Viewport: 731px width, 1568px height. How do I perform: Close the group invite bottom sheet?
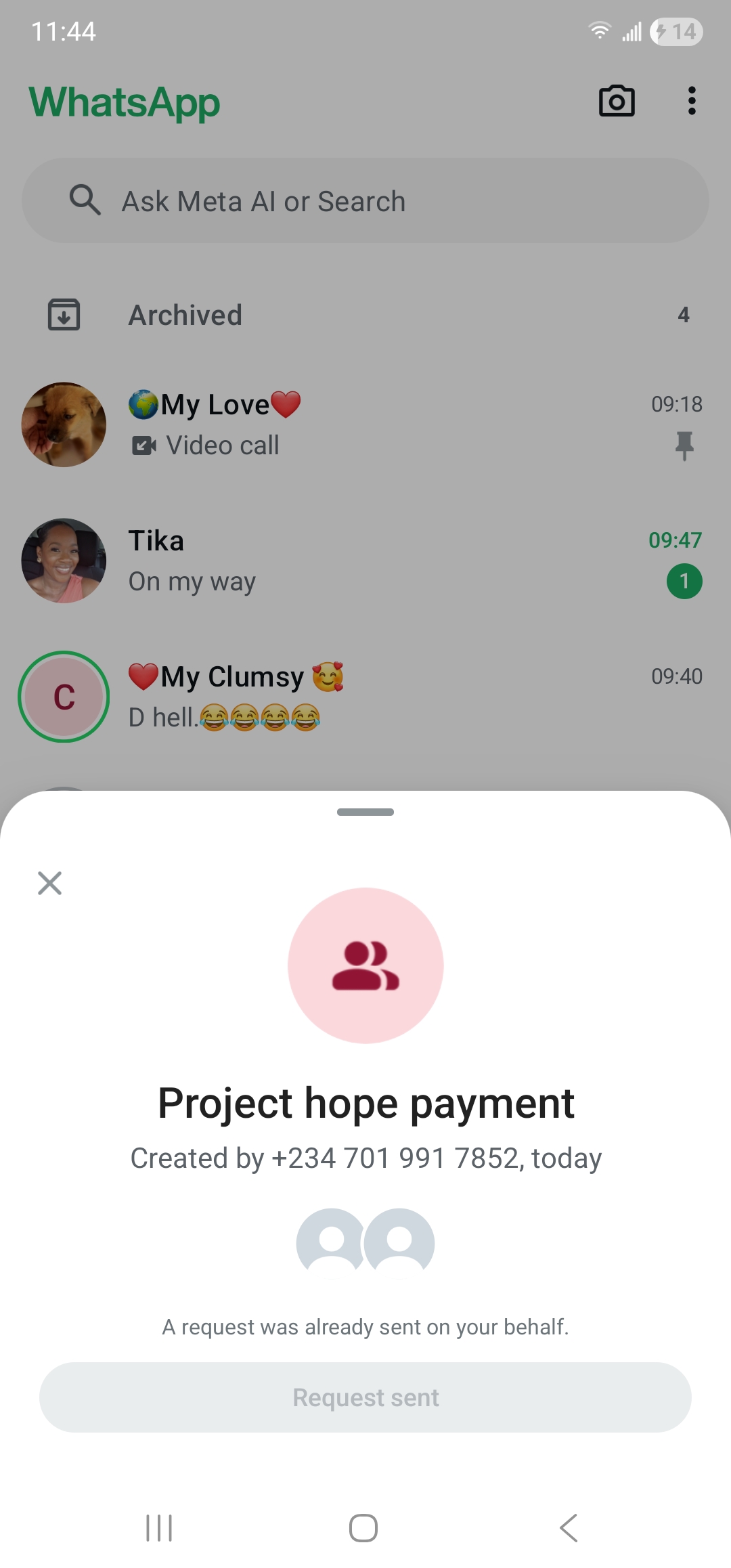pyautogui.click(x=49, y=883)
